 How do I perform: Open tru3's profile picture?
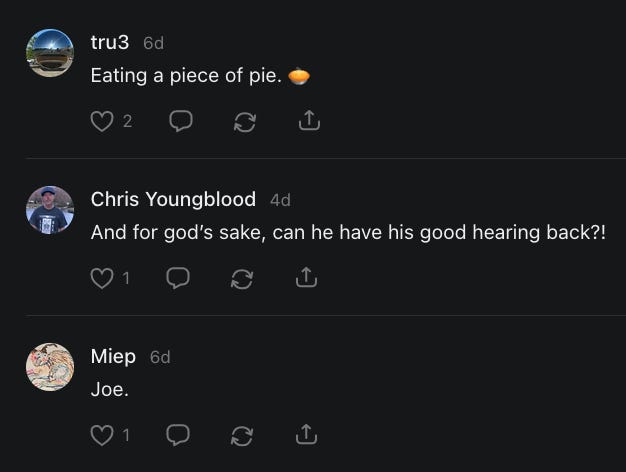click(49, 53)
